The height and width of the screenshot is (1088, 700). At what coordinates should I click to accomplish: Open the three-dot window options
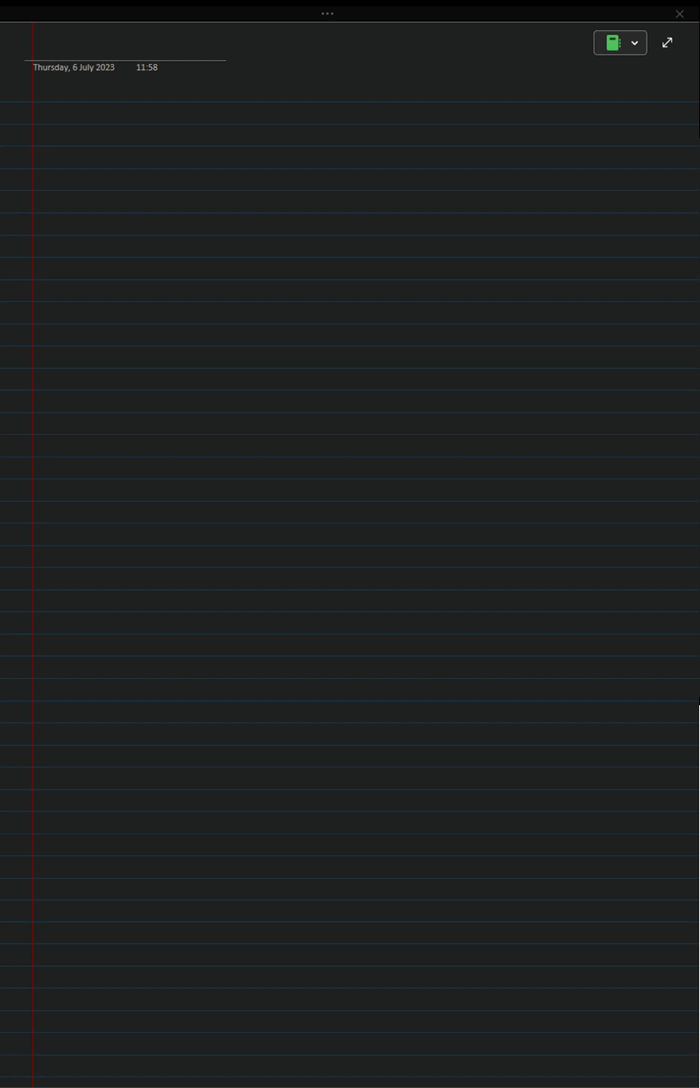(327, 14)
